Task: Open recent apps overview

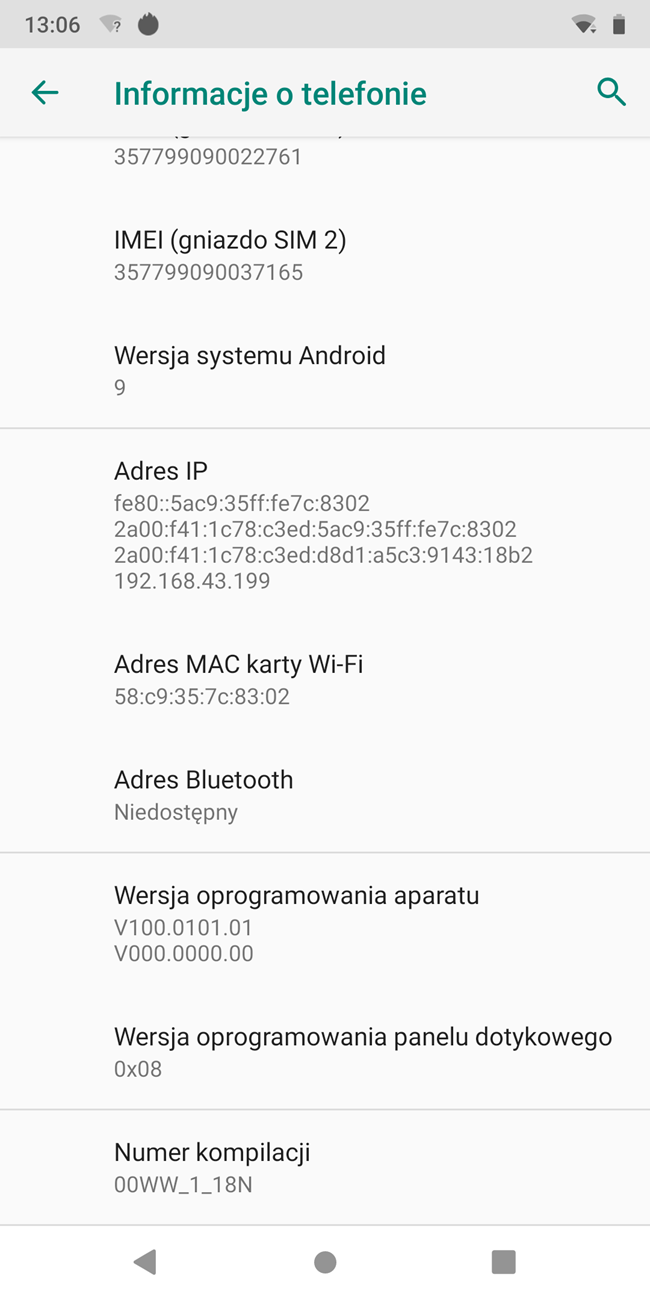Action: (x=503, y=1262)
